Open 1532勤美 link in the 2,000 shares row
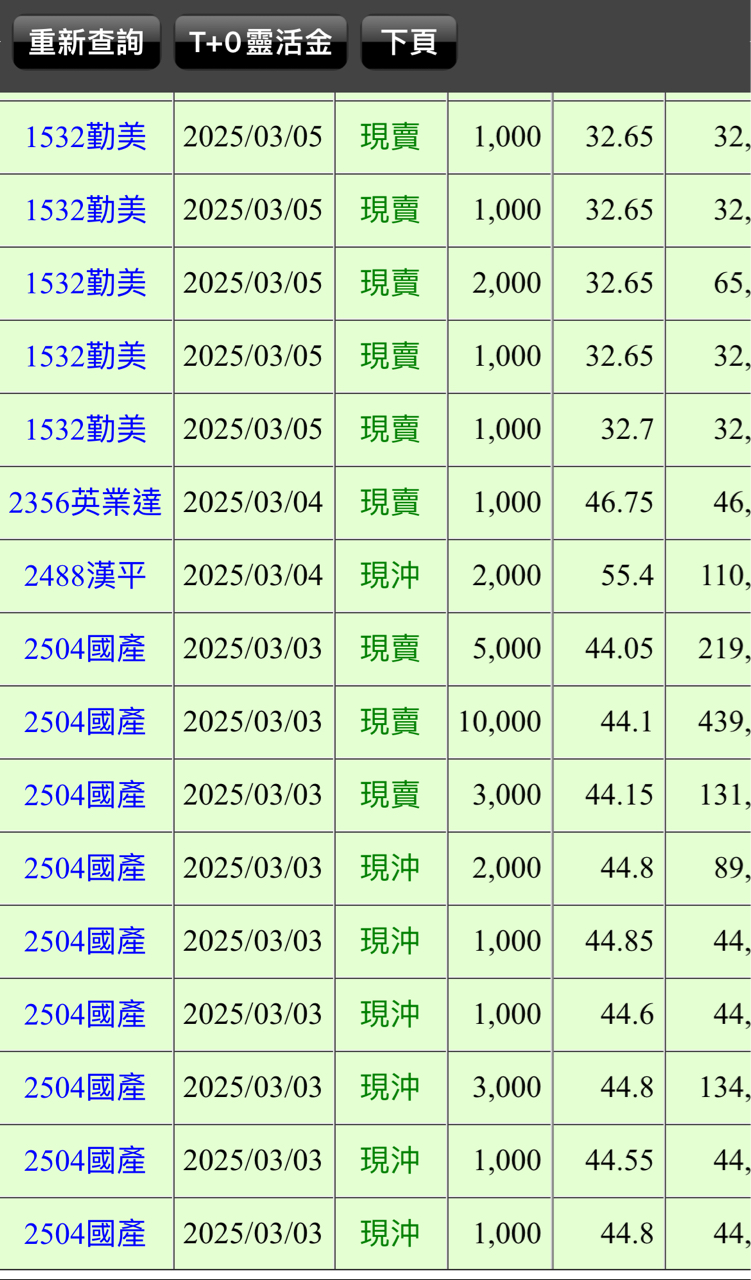 pyautogui.click(x=85, y=283)
